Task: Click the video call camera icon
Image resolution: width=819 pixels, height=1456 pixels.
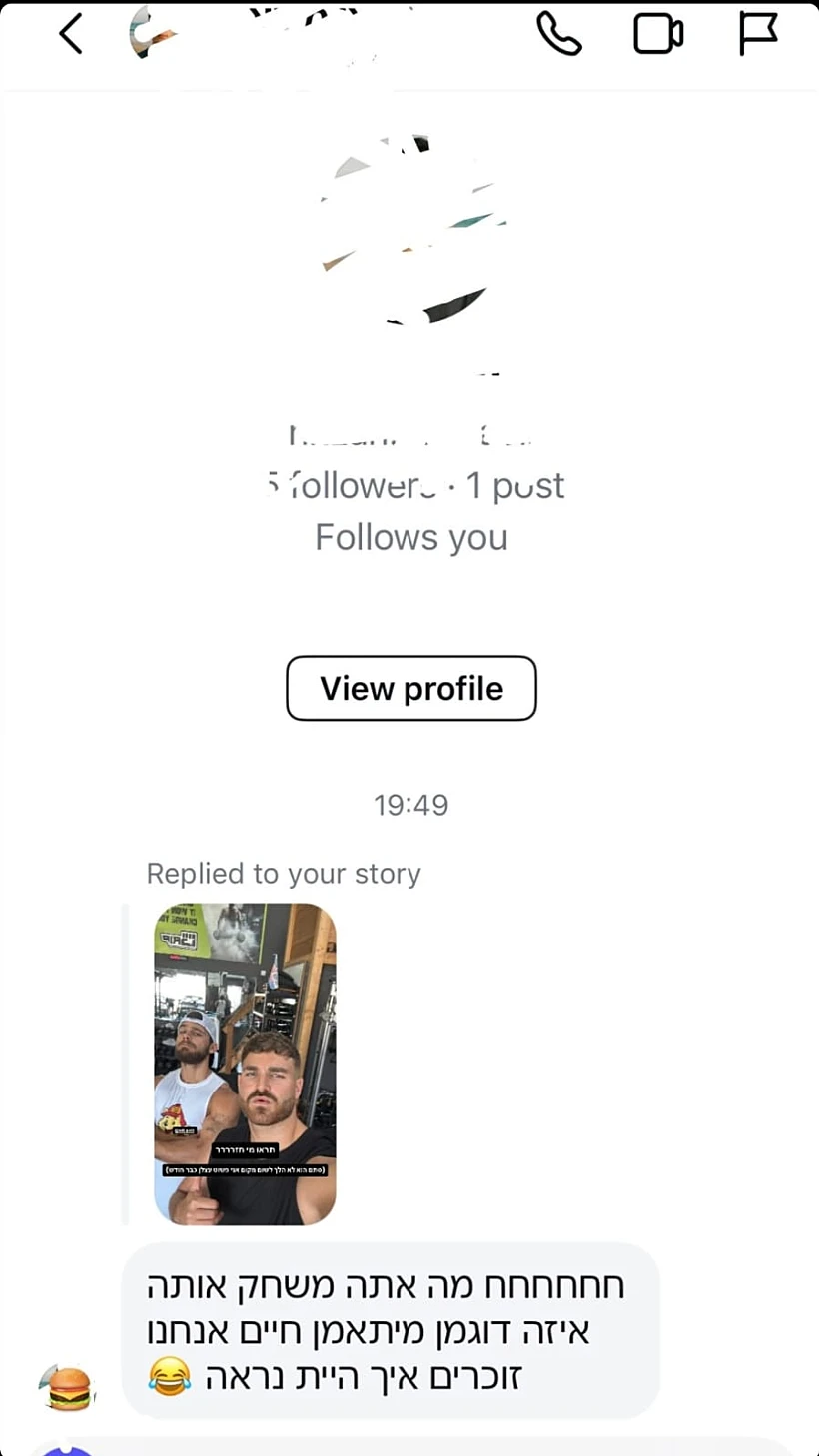Action: point(658,33)
